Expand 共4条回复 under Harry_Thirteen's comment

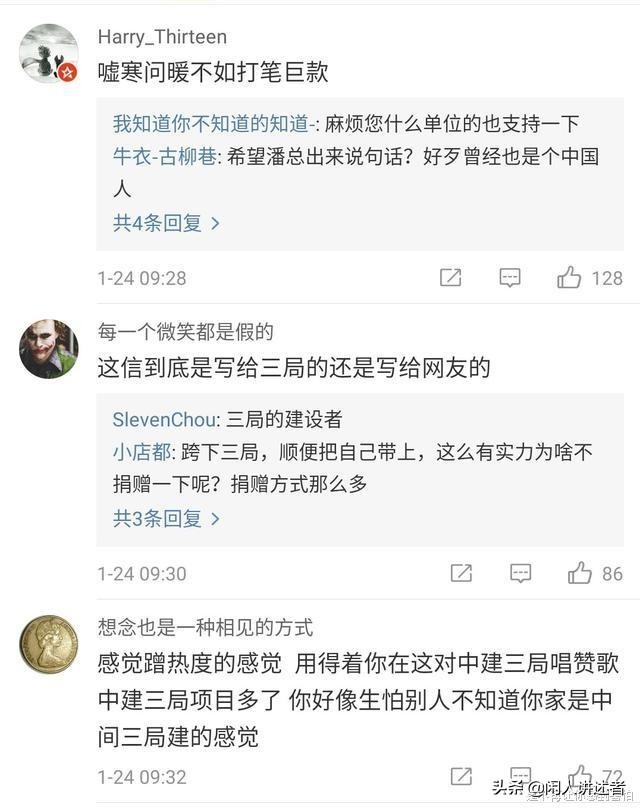[166, 223]
